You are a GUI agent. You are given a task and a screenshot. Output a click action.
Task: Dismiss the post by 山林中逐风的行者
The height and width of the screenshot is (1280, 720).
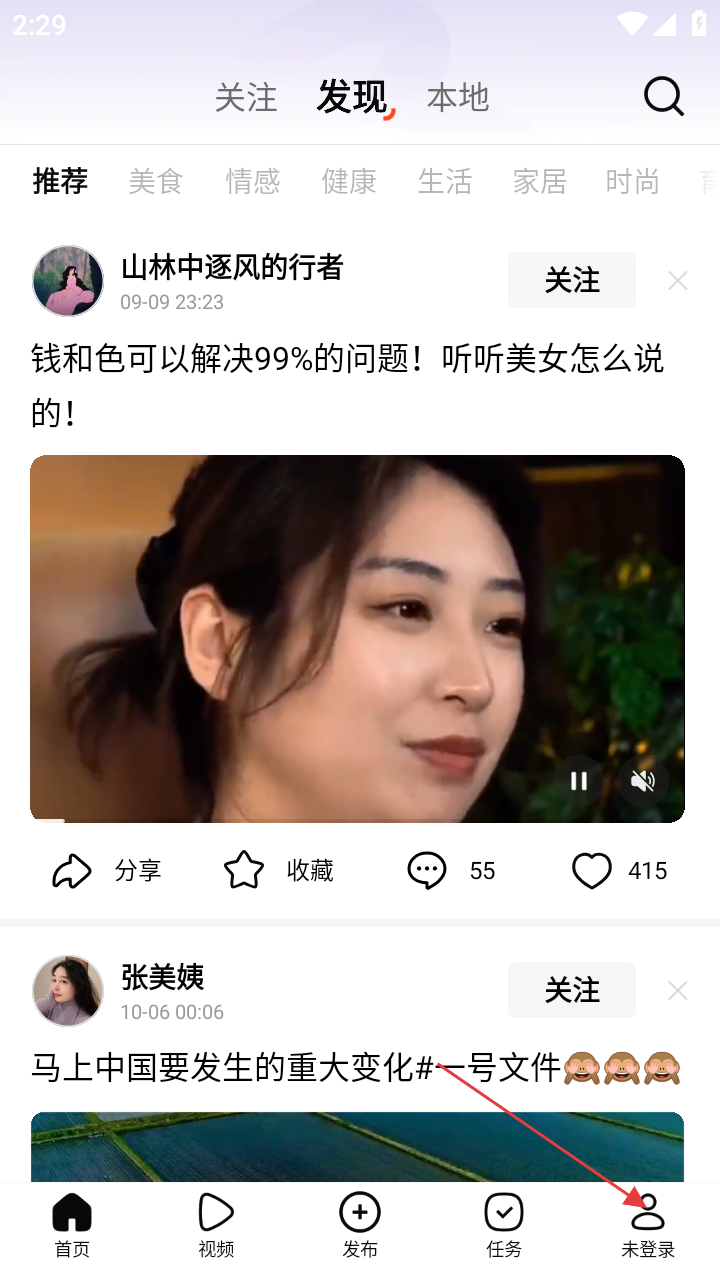[x=678, y=281]
